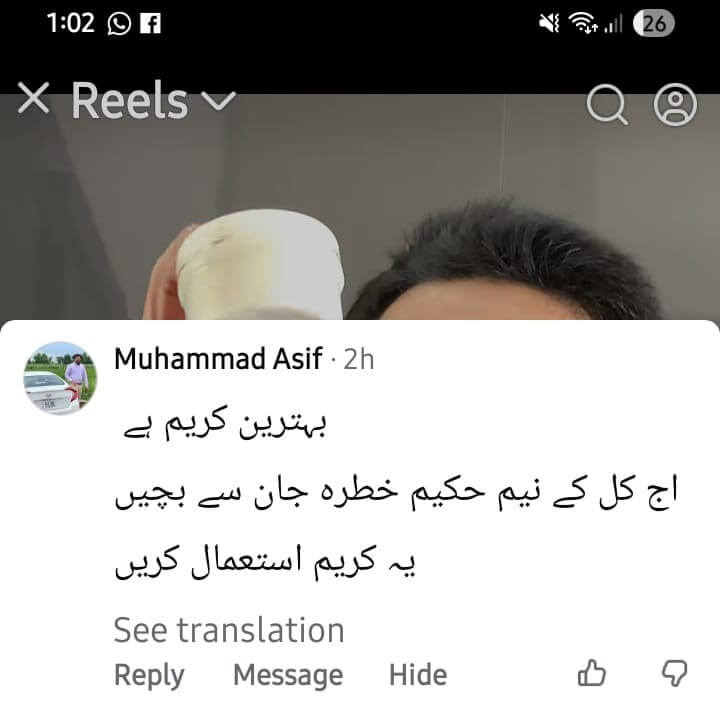
Task: Tap See translation on the comment
Action: (x=228, y=630)
